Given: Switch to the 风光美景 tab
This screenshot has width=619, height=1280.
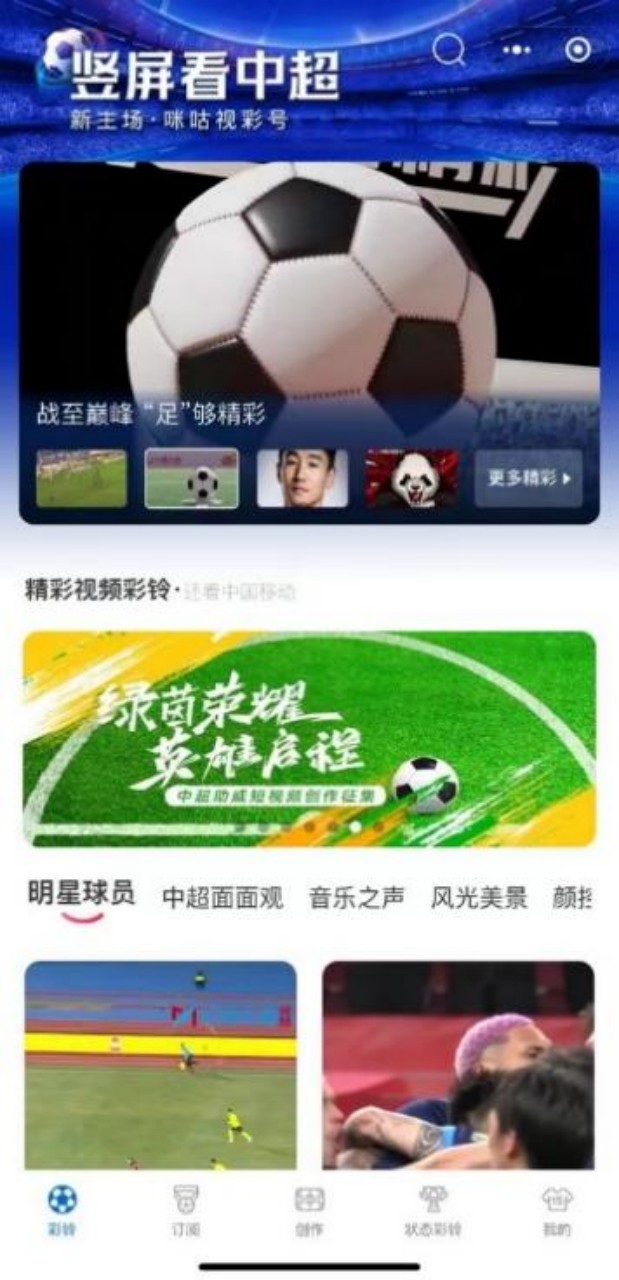Looking at the screenshot, I should 479,898.
